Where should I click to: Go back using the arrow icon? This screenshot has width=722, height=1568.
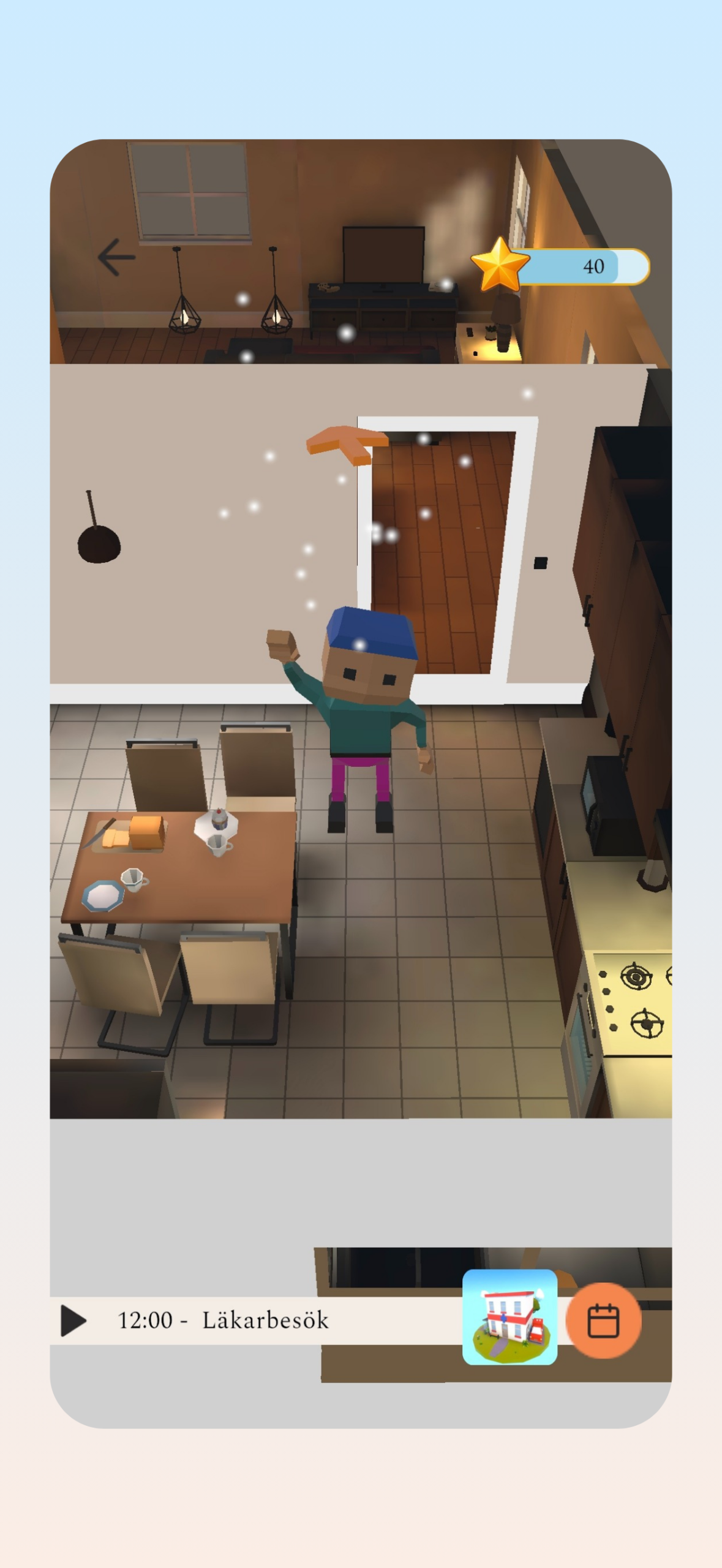coord(116,257)
